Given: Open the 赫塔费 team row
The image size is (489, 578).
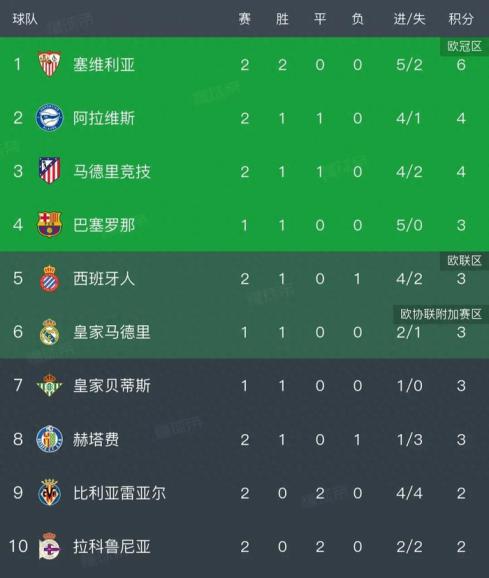Looking at the screenshot, I should pyautogui.click(x=244, y=439).
